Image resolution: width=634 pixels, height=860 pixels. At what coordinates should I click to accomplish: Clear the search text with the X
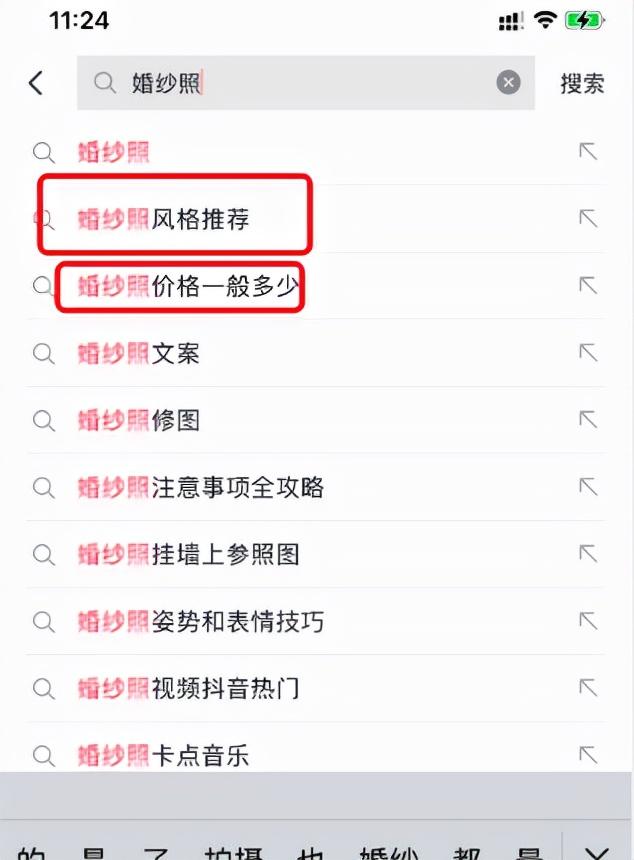pos(509,83)
